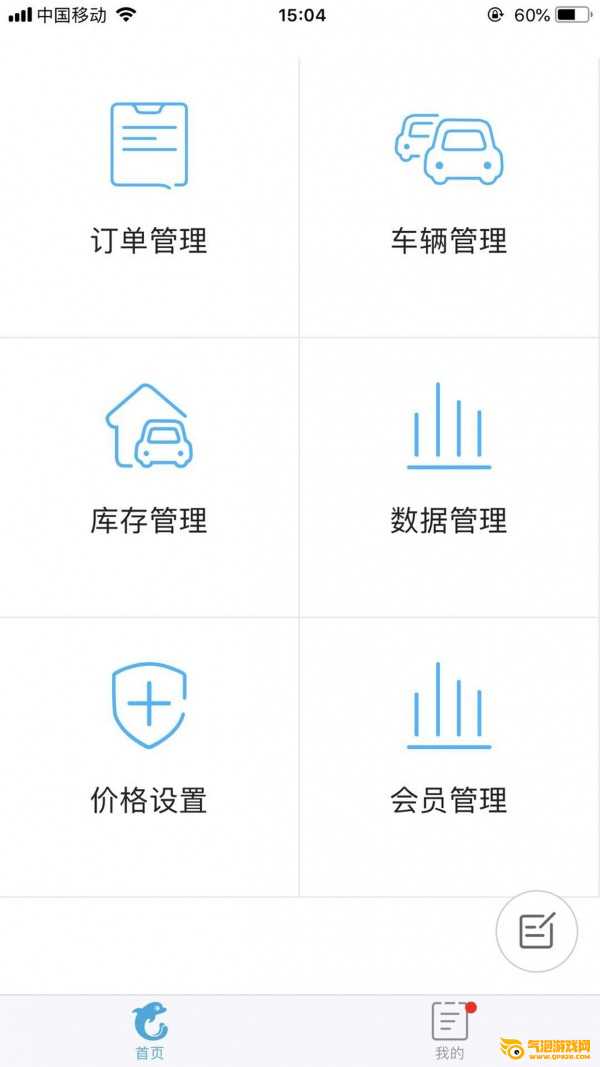Switch to the 首页 home tab
Viewport: 600px width, 1067px height.
tap(150, 1031)
